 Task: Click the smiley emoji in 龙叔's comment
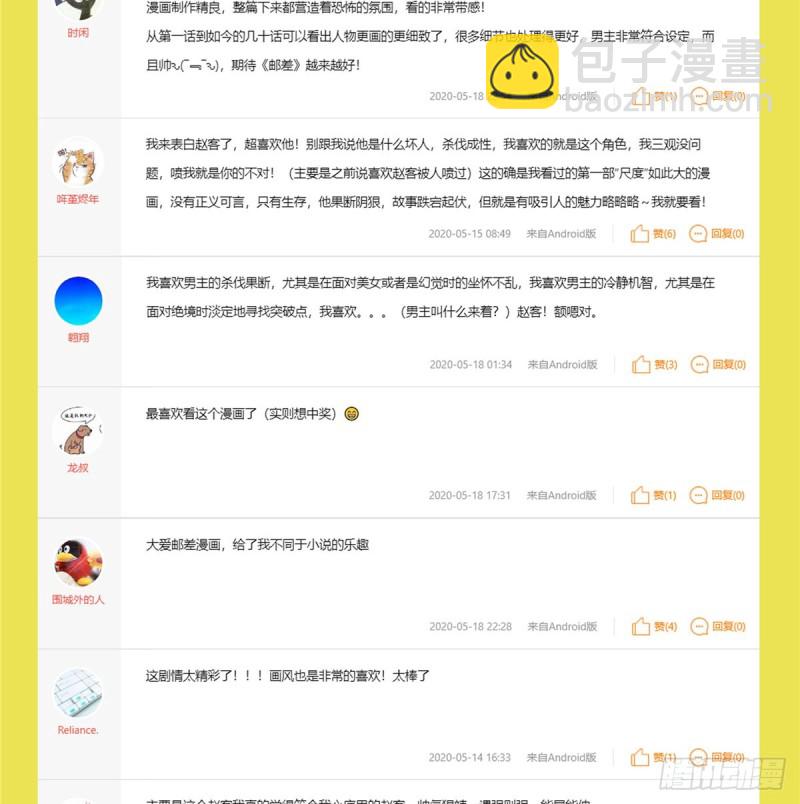pos(352,414)
